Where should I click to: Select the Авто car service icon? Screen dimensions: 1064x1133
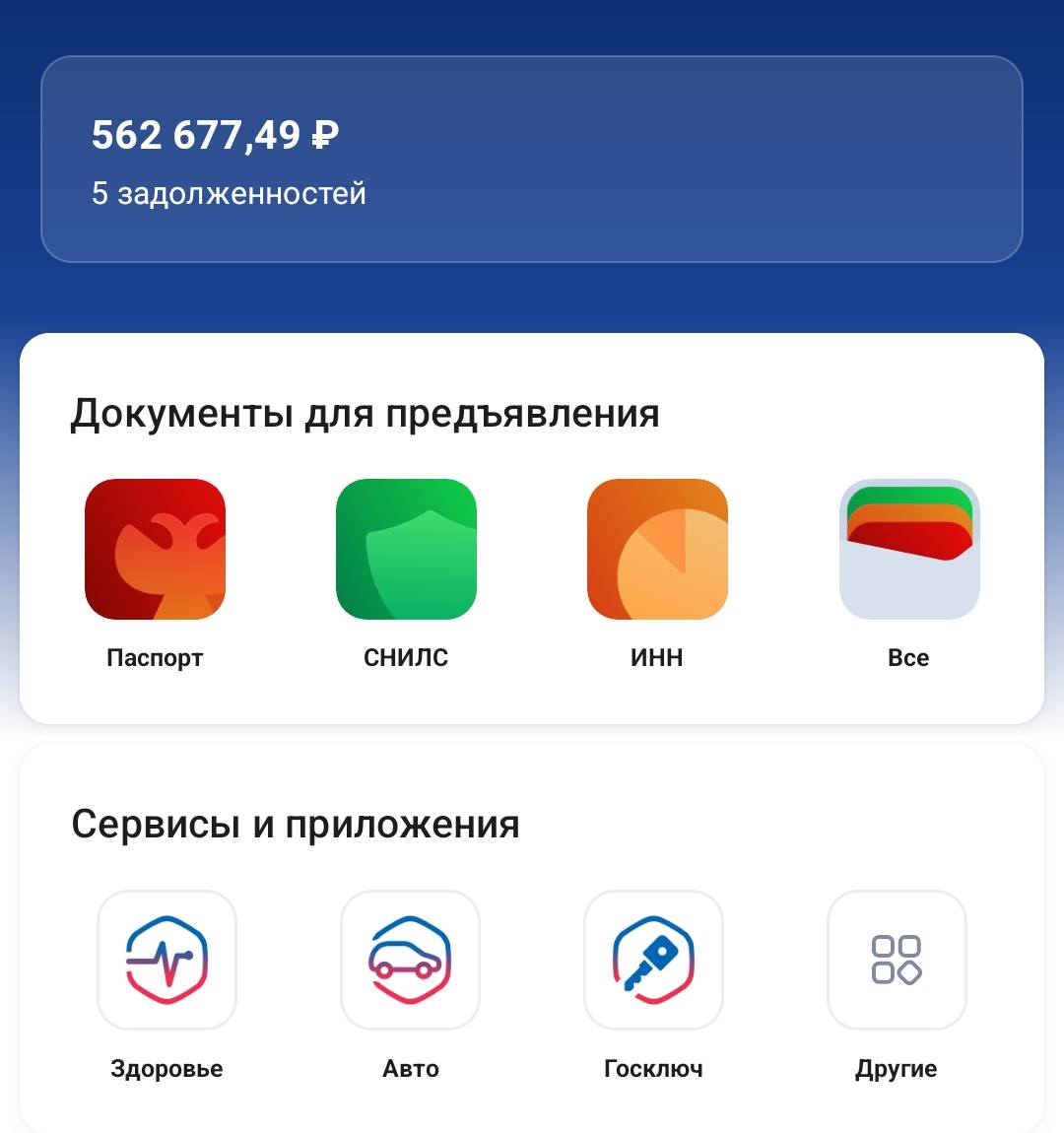409,961
